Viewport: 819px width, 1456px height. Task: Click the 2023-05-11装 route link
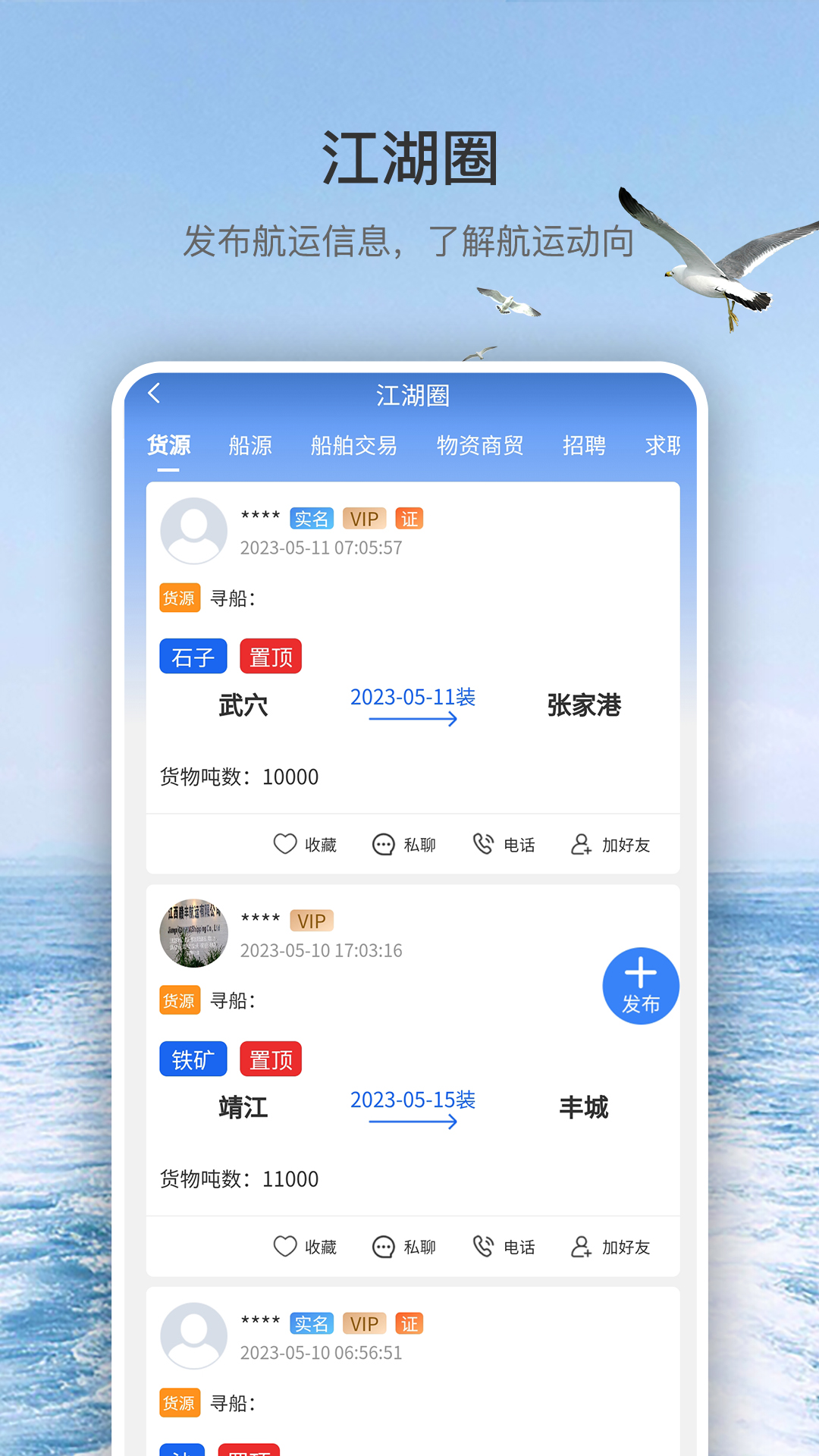click(x=413, y=697)
